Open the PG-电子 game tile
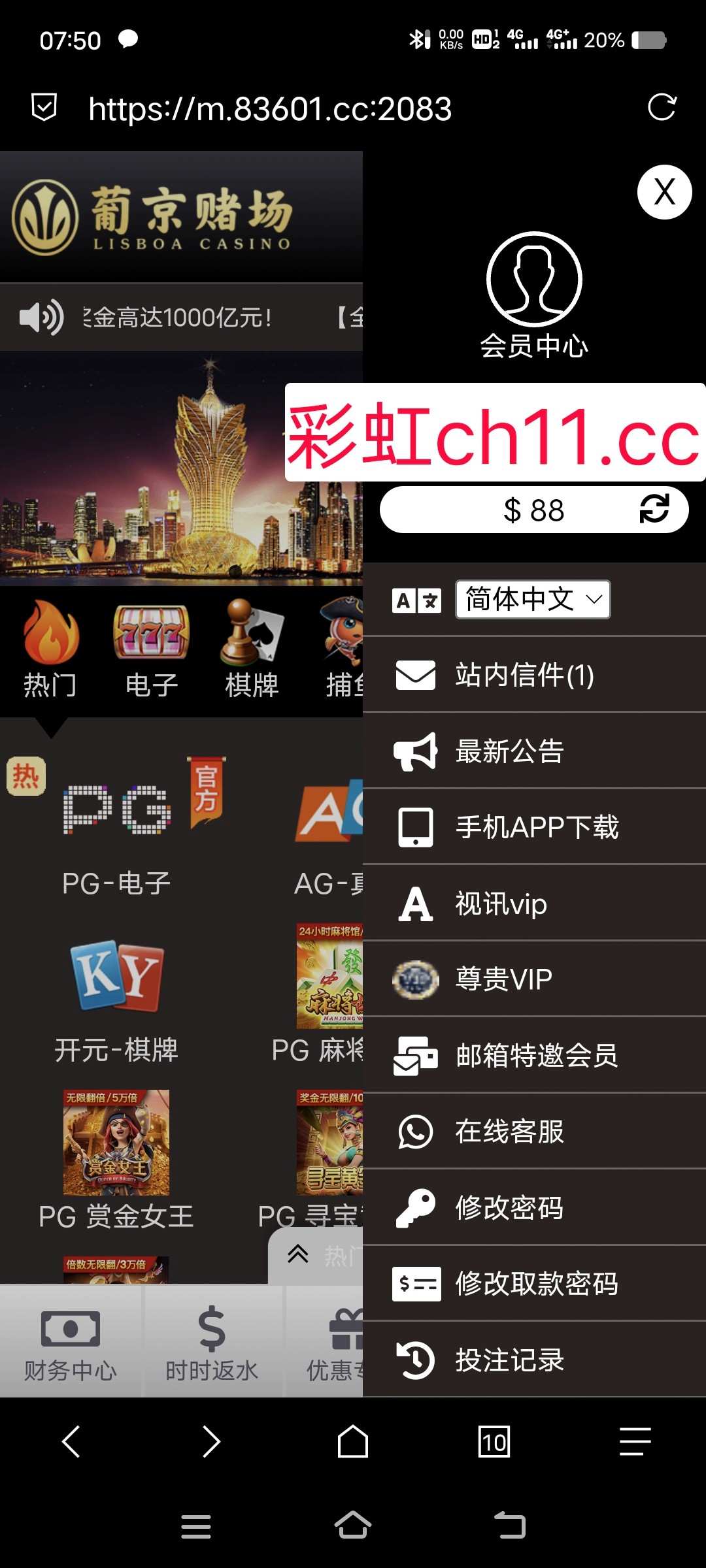The width and height of the screenshot is (706, 1568). point(117,830)
